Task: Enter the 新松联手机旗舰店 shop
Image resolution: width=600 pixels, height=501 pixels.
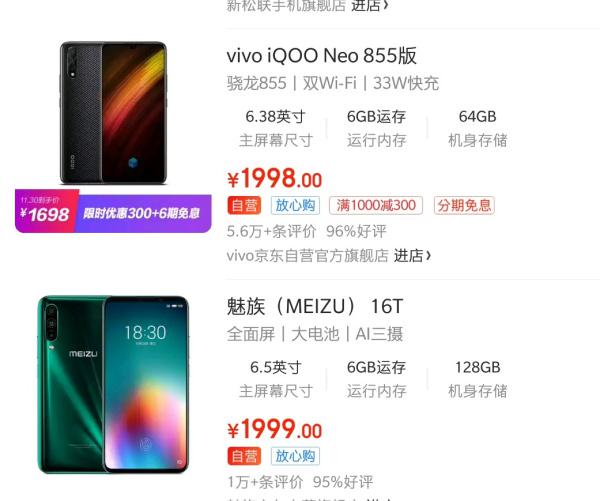Action: [370, 6]
